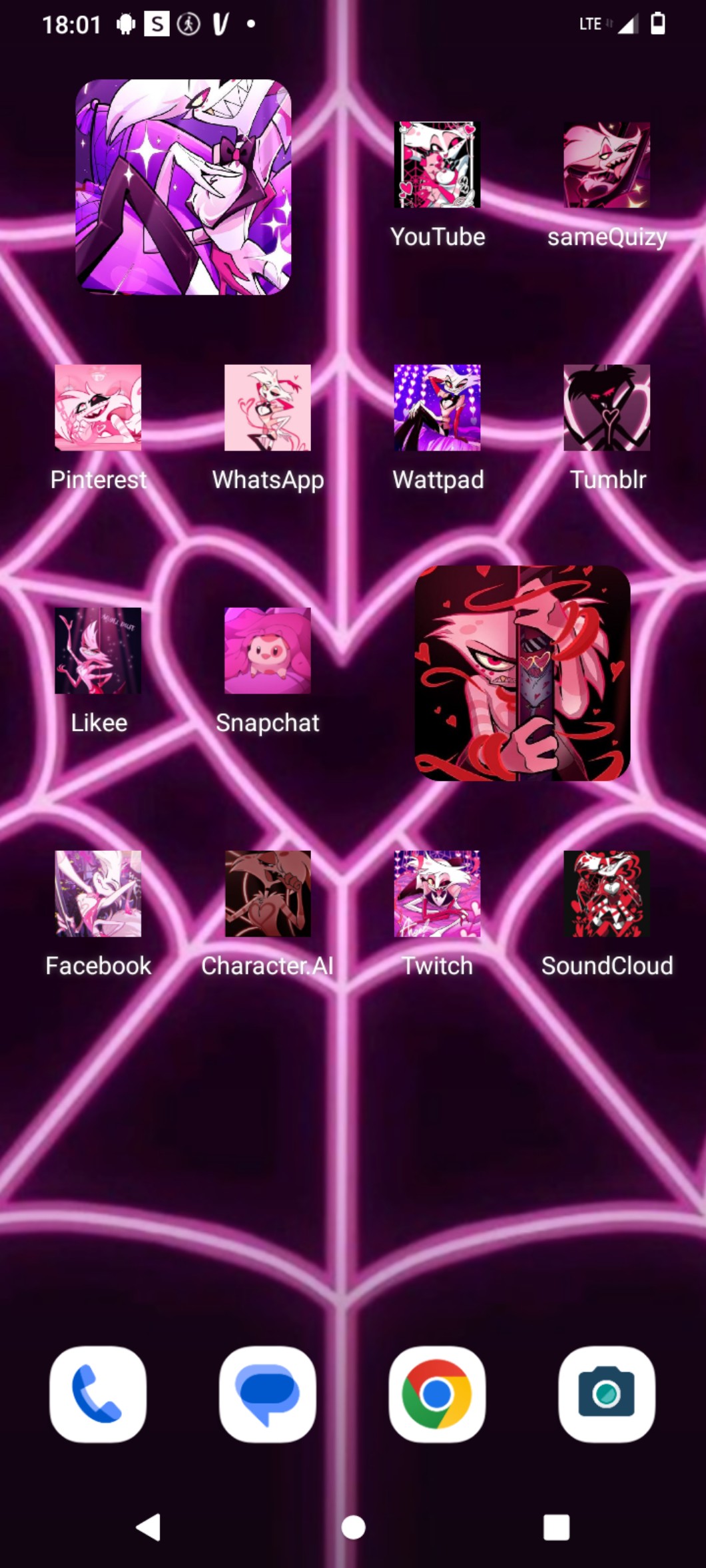Launch the sameQuizy app

coord(607,165)
